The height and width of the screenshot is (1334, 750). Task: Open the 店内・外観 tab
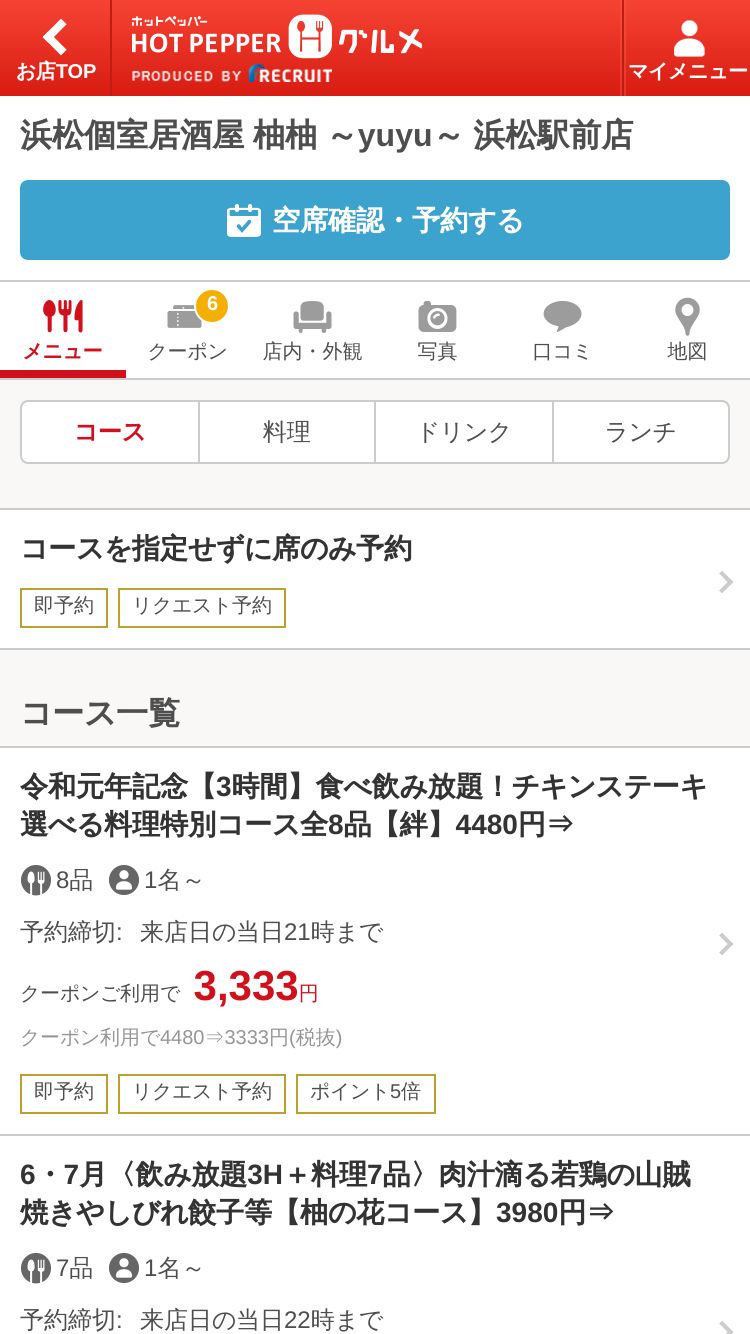pyautogui.click(x=312, y=330)
